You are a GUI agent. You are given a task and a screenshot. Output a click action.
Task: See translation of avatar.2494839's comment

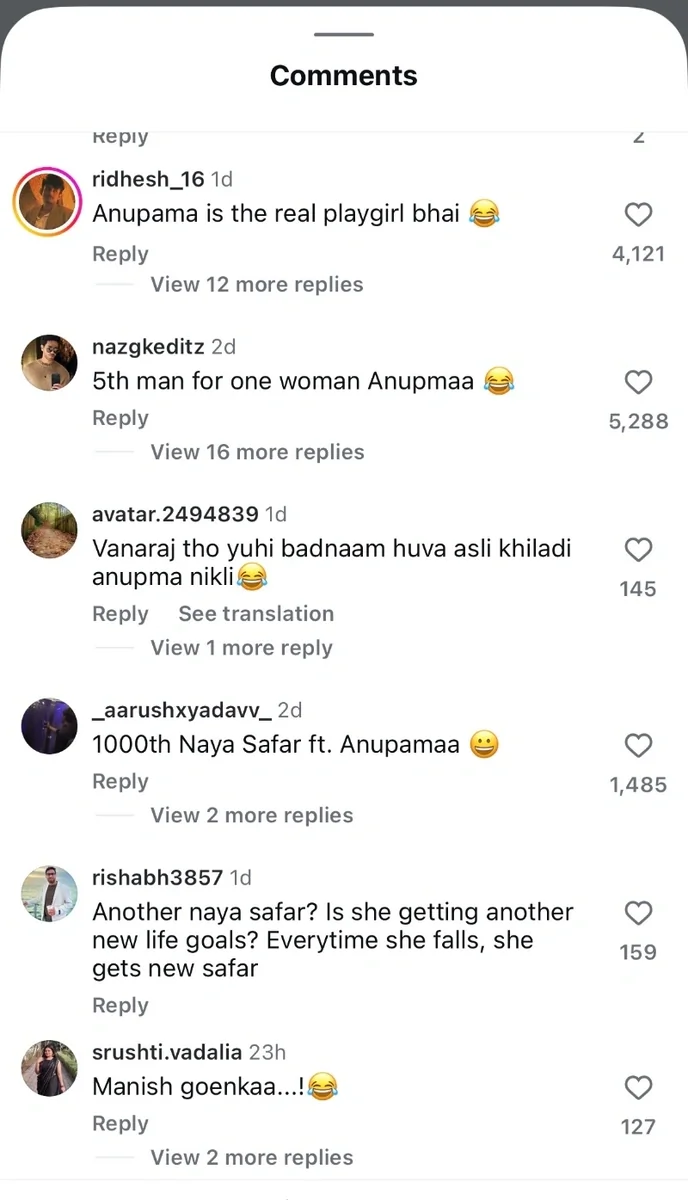tap(256, 614)
